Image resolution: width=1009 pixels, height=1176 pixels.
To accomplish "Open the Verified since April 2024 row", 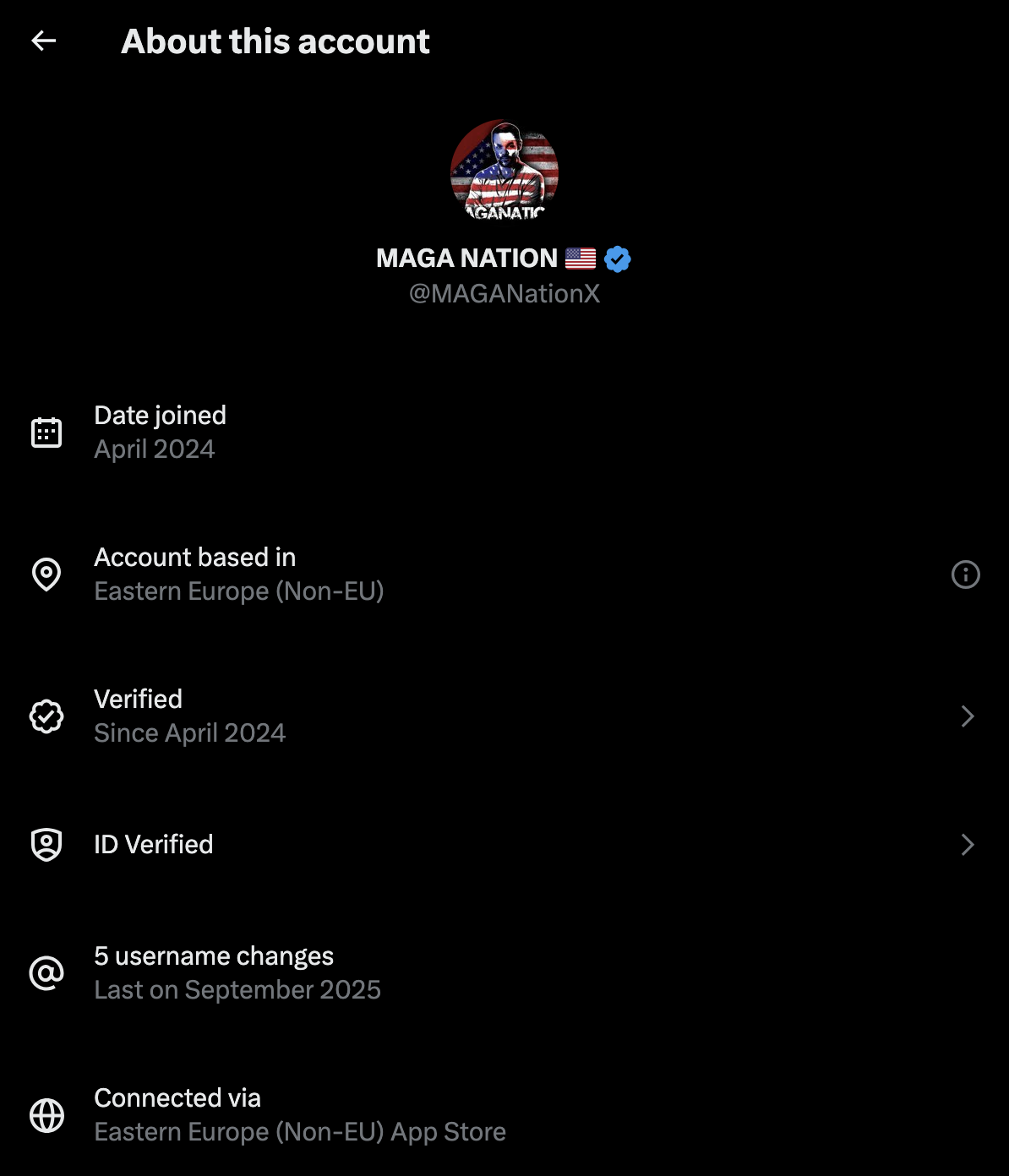I will 504,716.
